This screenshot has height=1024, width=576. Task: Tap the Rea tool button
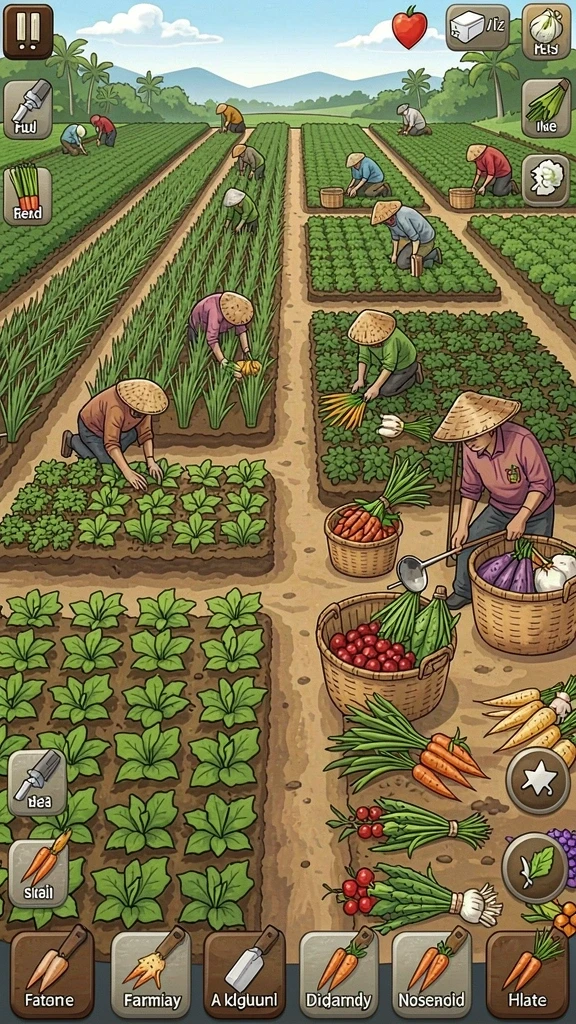click(38, 782)
